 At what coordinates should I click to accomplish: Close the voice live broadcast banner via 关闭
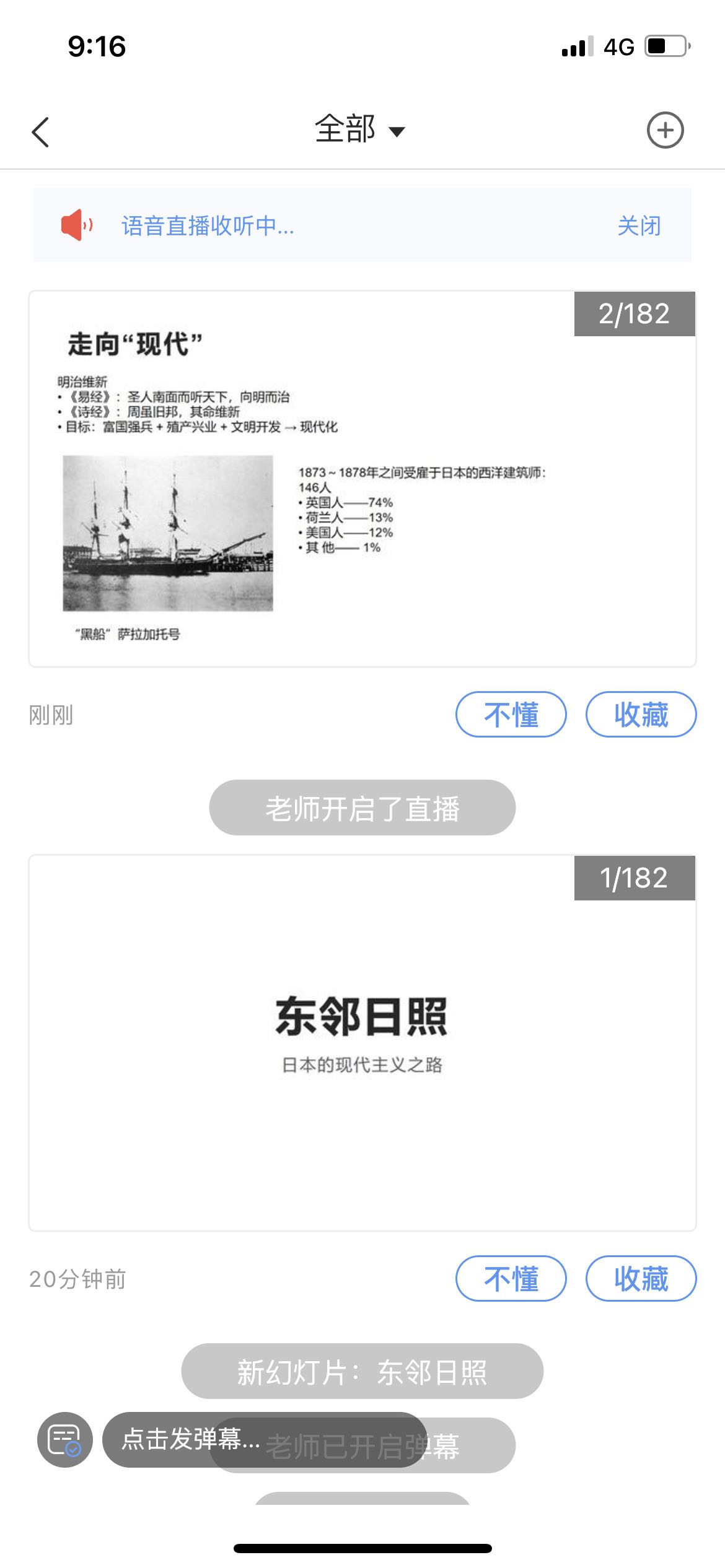tap(639, 225)
